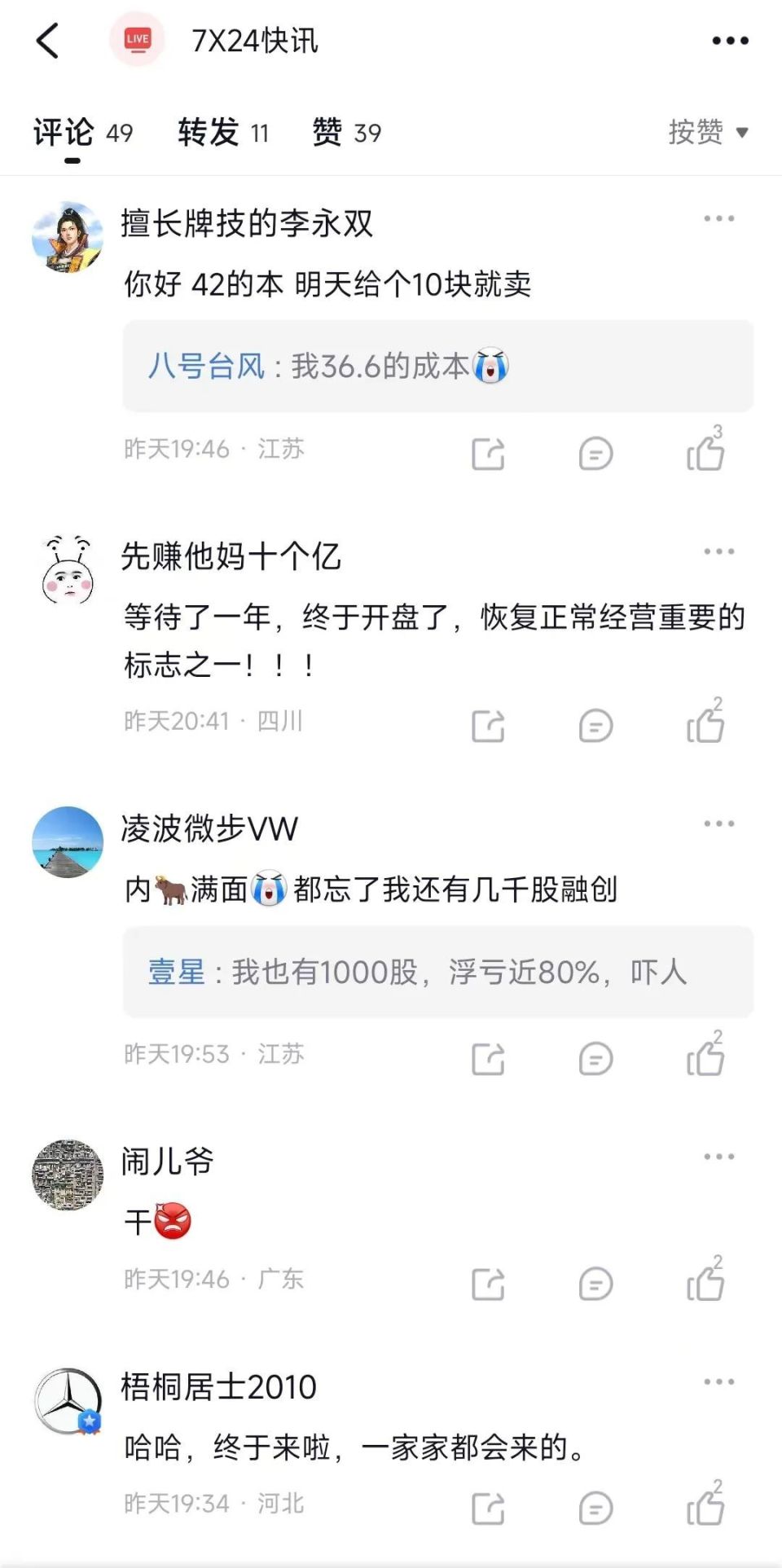Share 闹儿爷's comment
Image resolution: width=782 pixels, height=1568 pixels.
click(488, 1284)
